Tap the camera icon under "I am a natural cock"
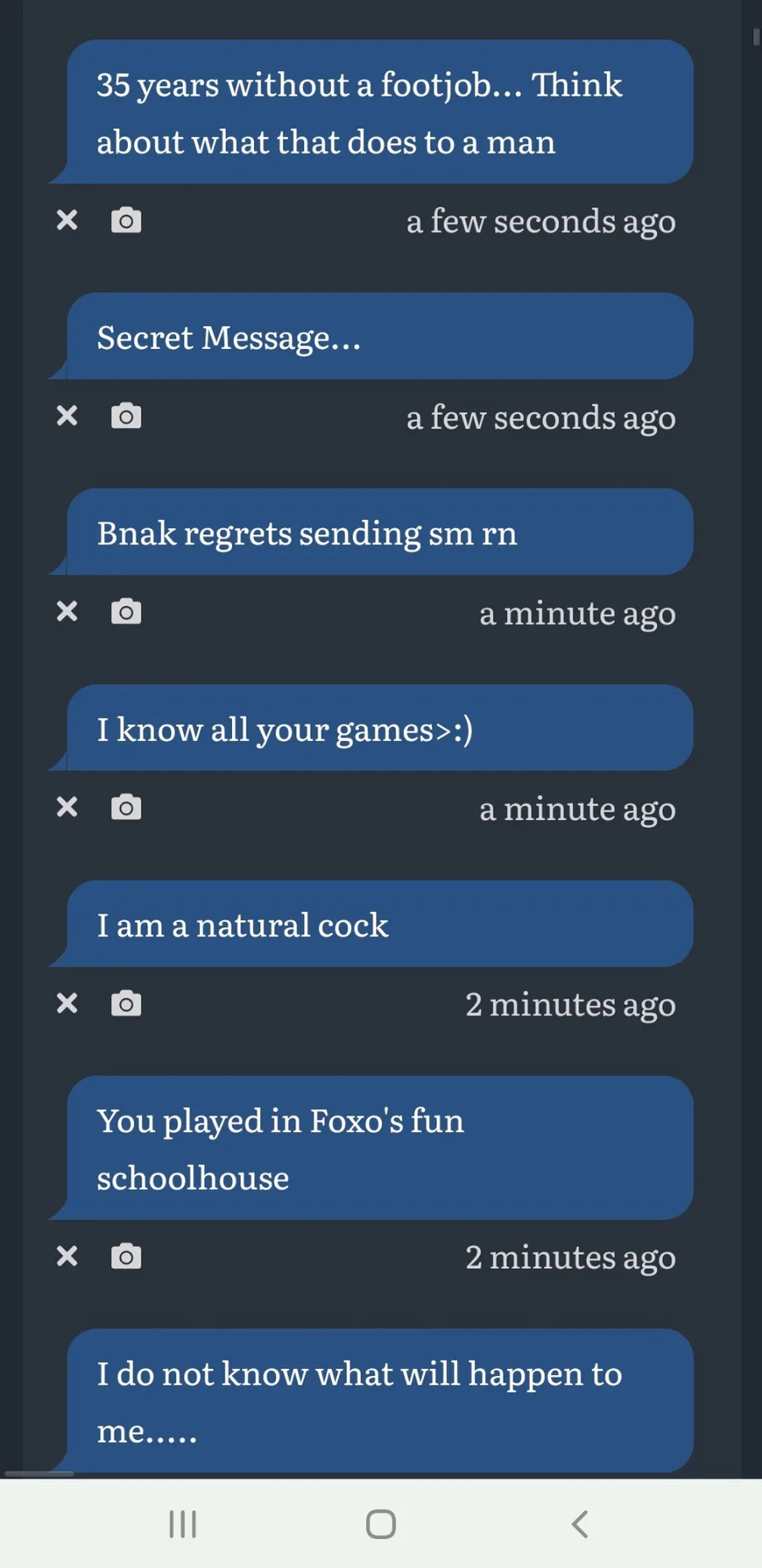 [x=125, y=1003]
